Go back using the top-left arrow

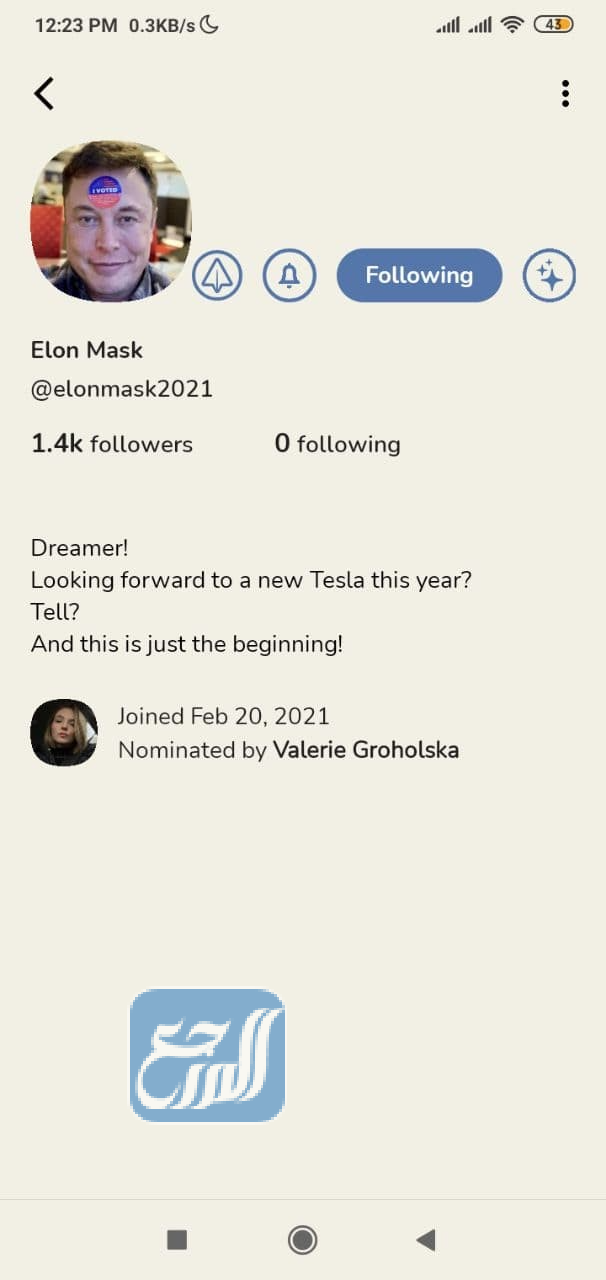coord(44,93)
